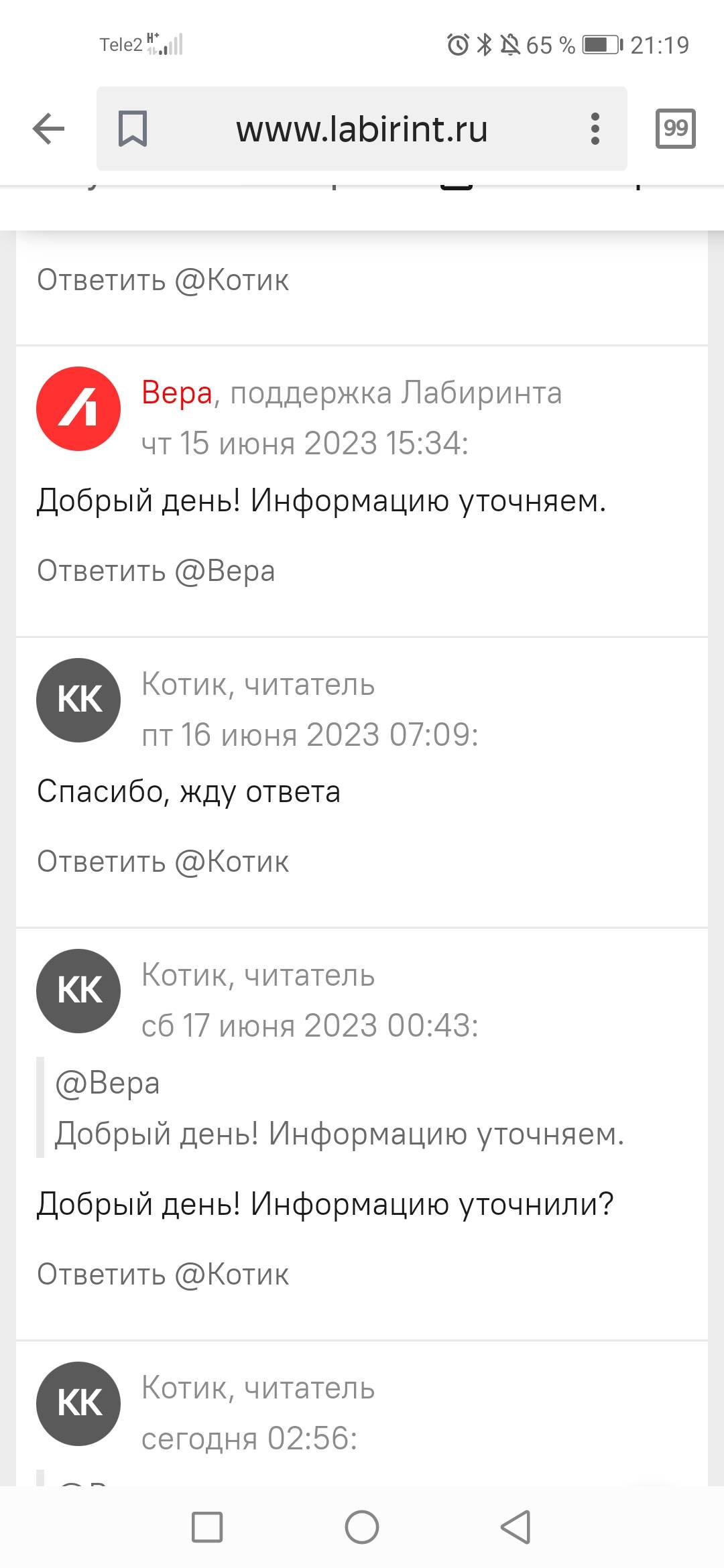Image resolution: width=724 pixels, height=1568 pixels.
Task: Open the browser overflow menu
Action: point(595,129)
